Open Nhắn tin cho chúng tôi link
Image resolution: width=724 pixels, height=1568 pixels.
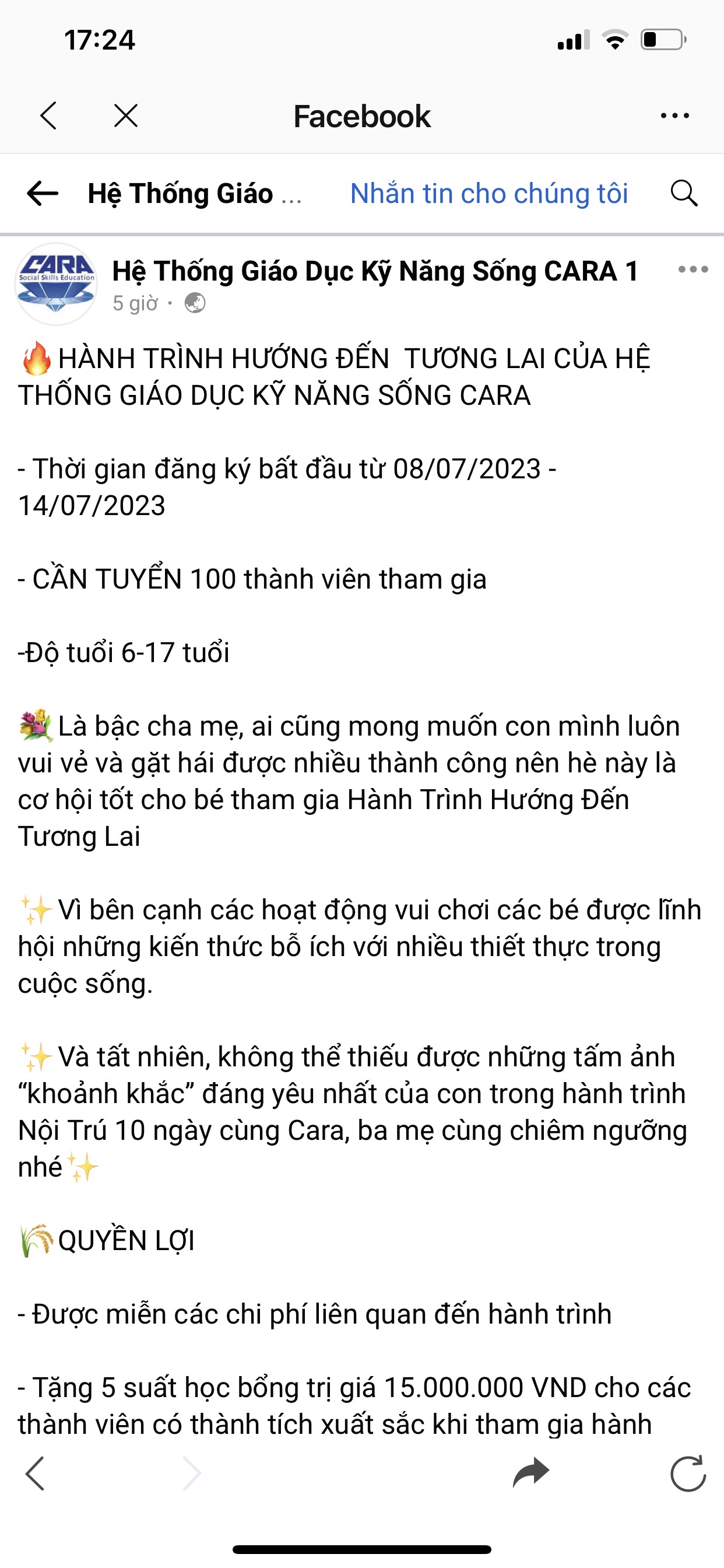click(488, 194)
